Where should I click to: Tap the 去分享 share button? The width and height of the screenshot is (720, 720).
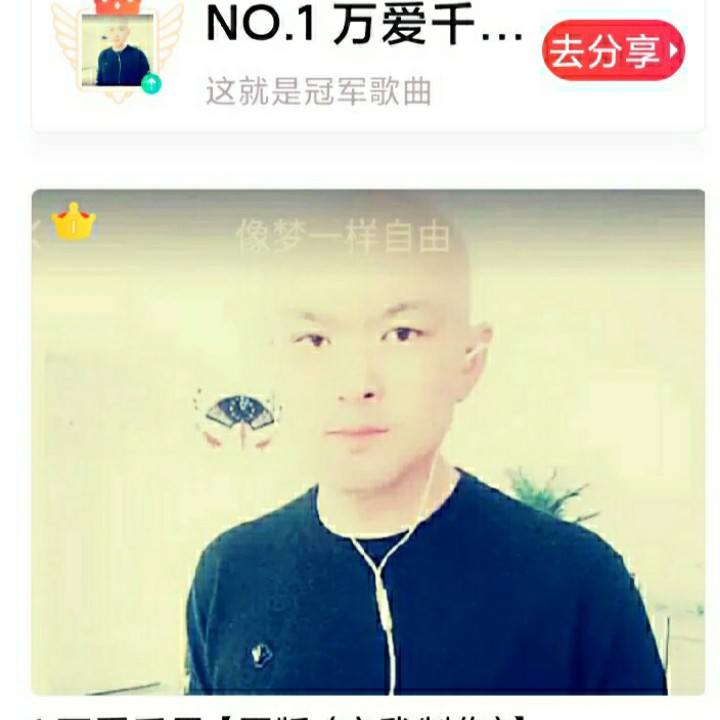612,51
